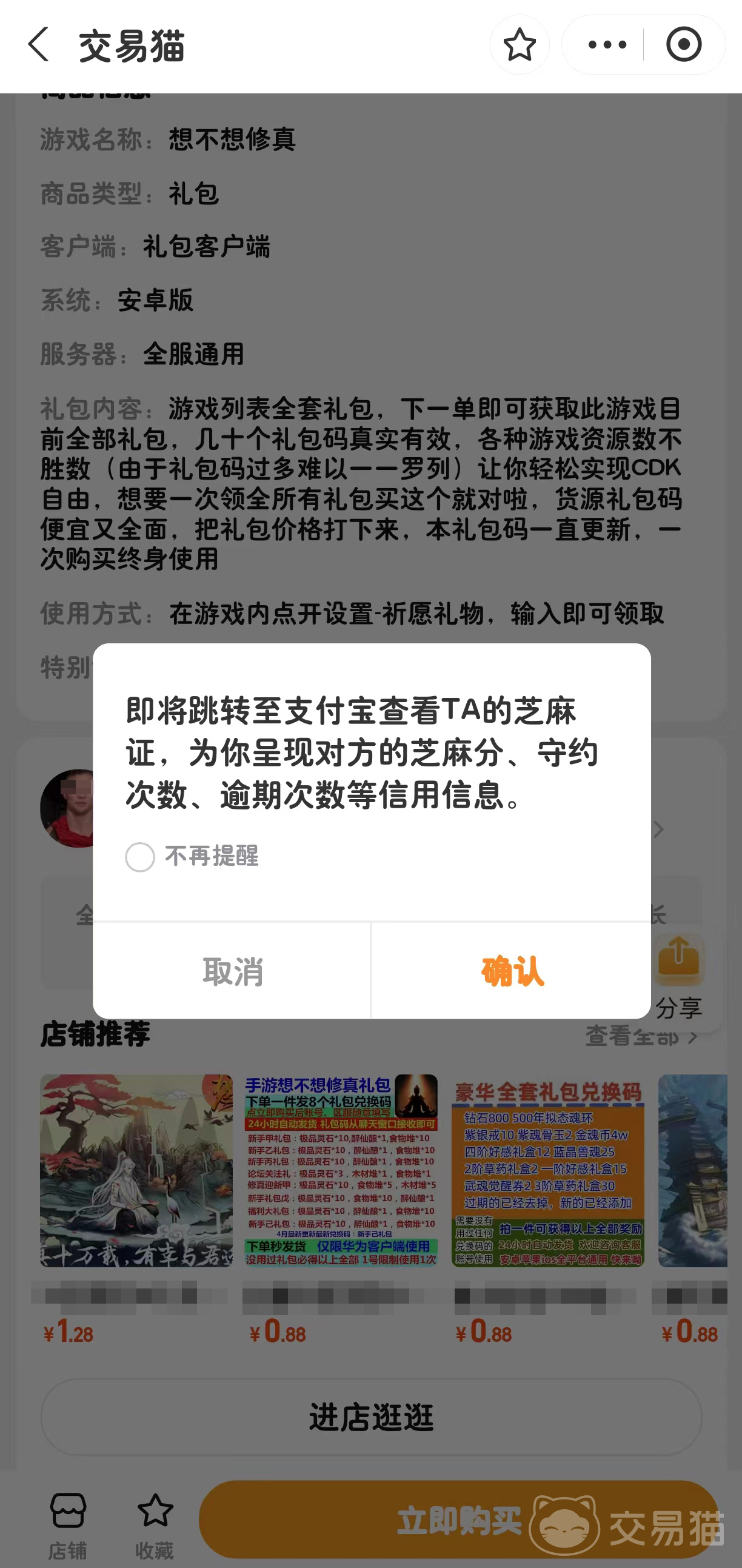Screen dimensions: 742x1568
Task: Tap the 分享 share button
Action: pos(679,974)
